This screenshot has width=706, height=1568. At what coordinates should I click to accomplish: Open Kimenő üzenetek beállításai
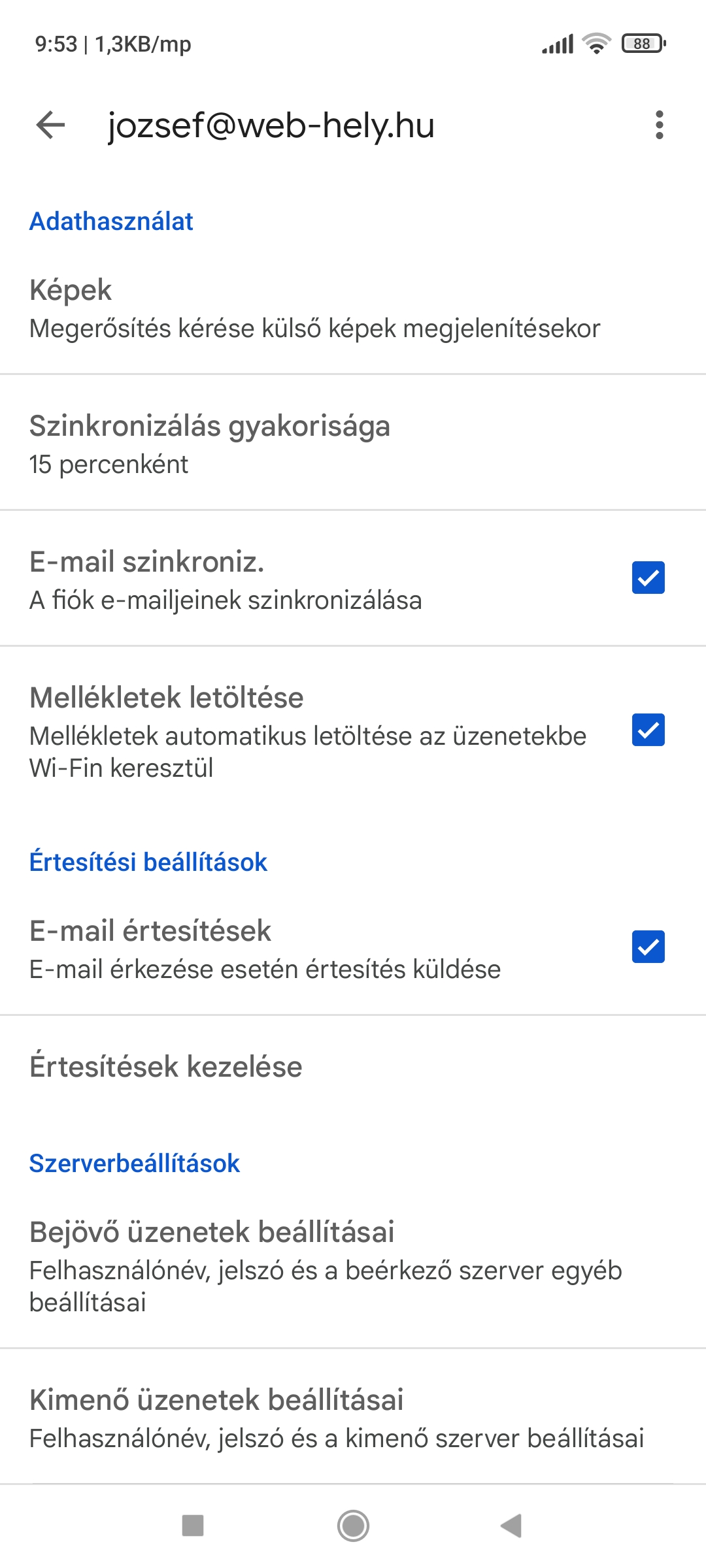pos(353,1417)
